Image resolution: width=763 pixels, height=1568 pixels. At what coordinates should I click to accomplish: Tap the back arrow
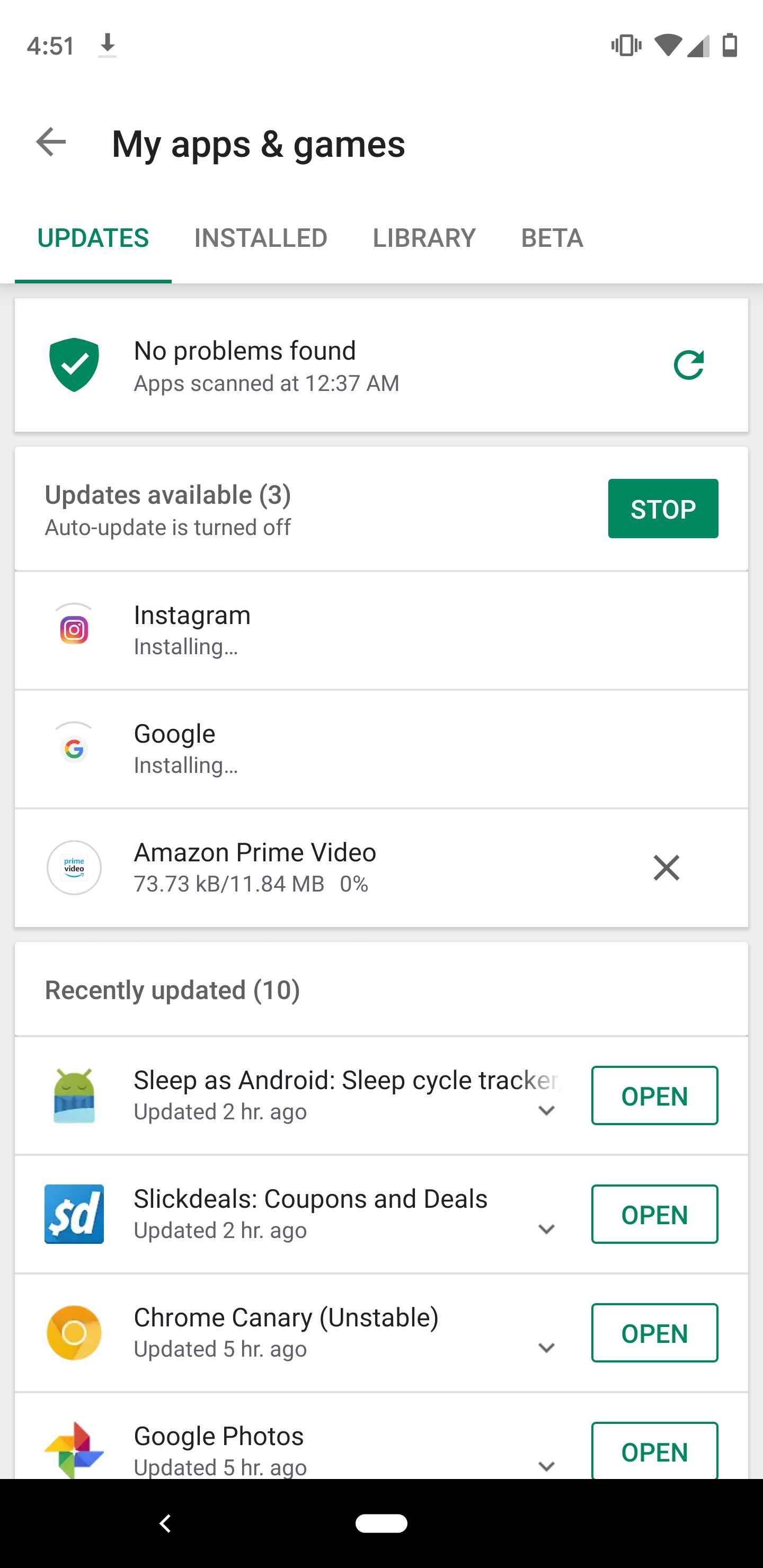pyautogui.click(x=50, y=142)
